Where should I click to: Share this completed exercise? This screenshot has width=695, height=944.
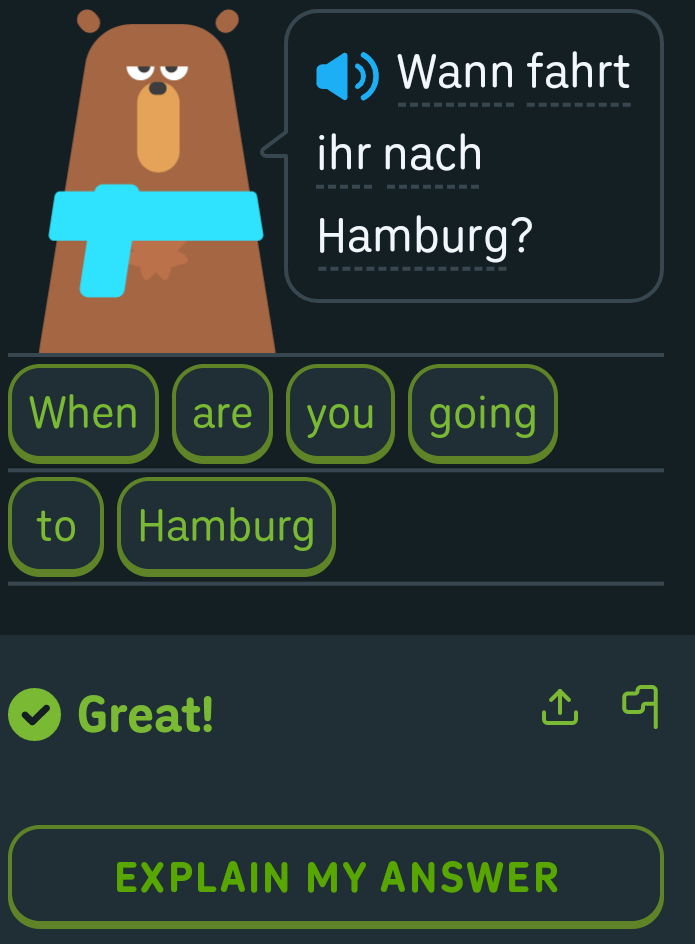[560, 707]
